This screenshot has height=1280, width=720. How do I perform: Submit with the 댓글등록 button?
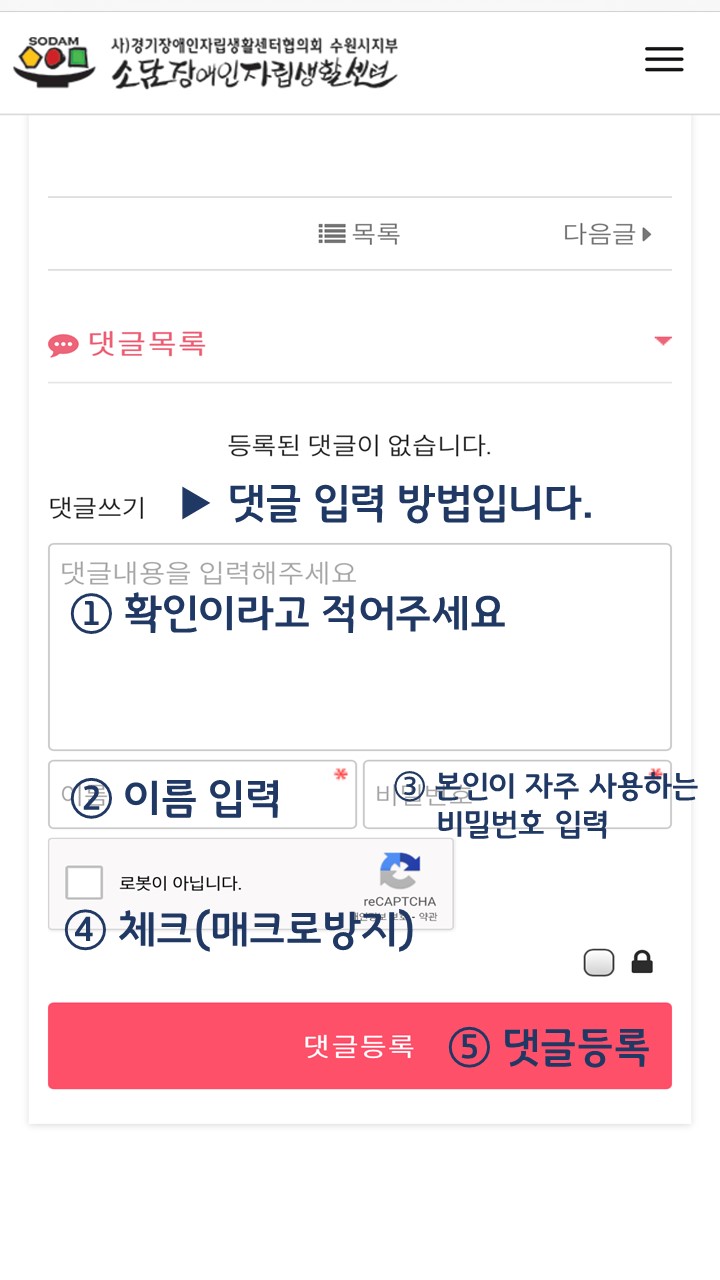359,1046
